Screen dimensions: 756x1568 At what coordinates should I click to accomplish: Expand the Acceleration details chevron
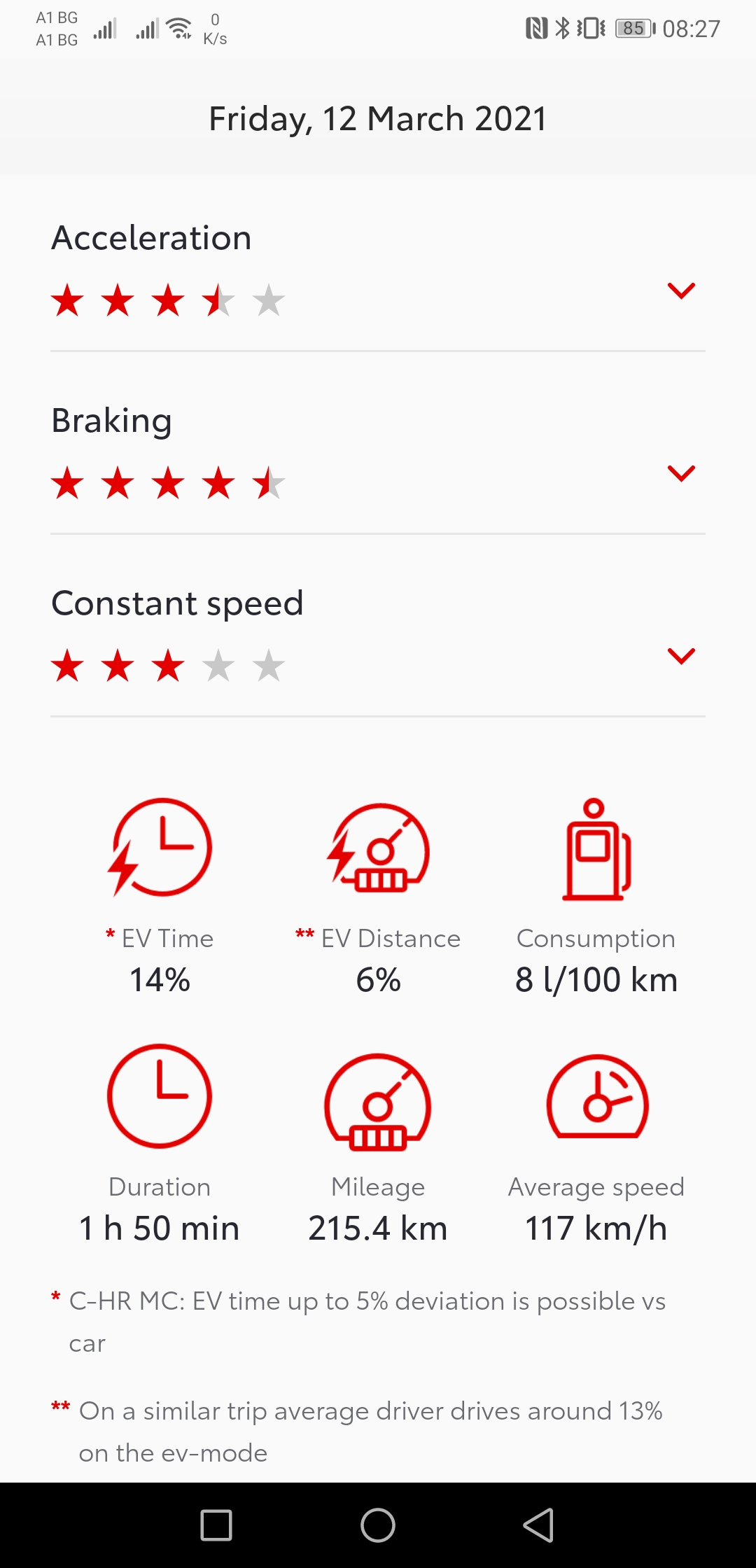(x=681, y=290)
